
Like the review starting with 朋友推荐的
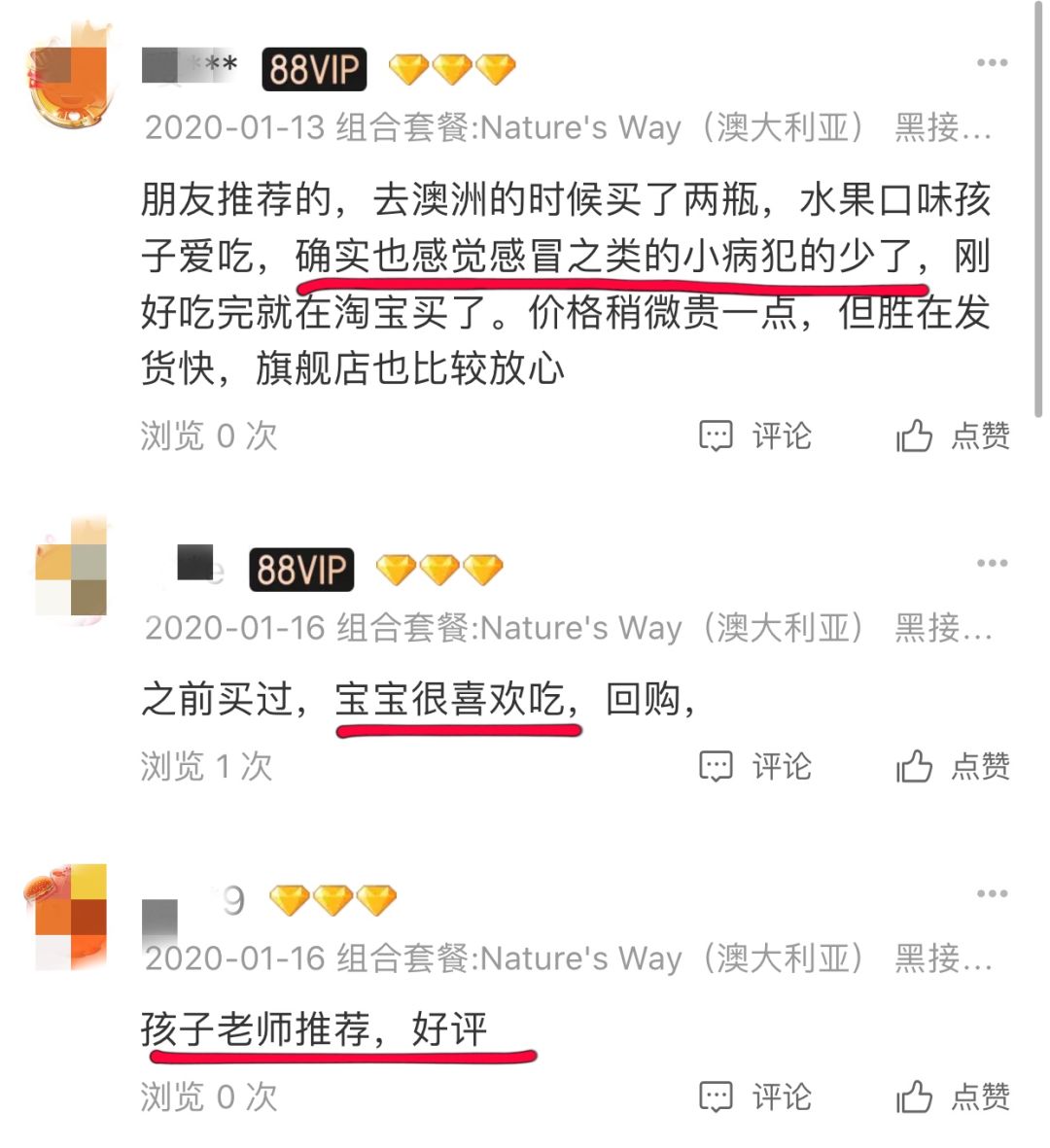[952, 435]
